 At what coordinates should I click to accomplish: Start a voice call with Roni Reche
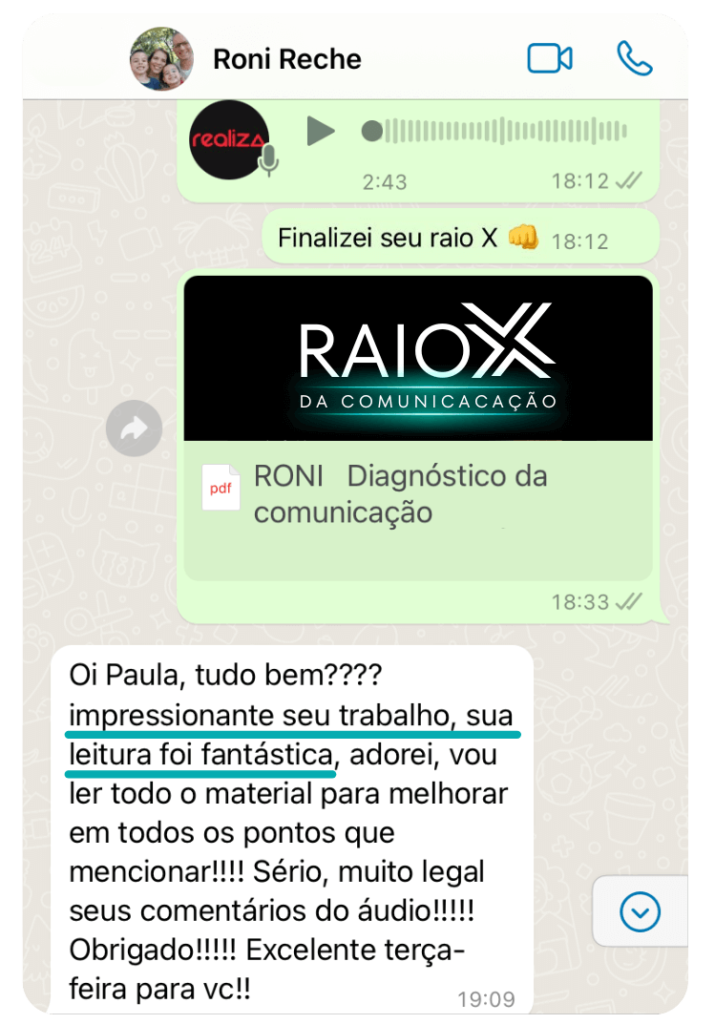tap(634, 58)
